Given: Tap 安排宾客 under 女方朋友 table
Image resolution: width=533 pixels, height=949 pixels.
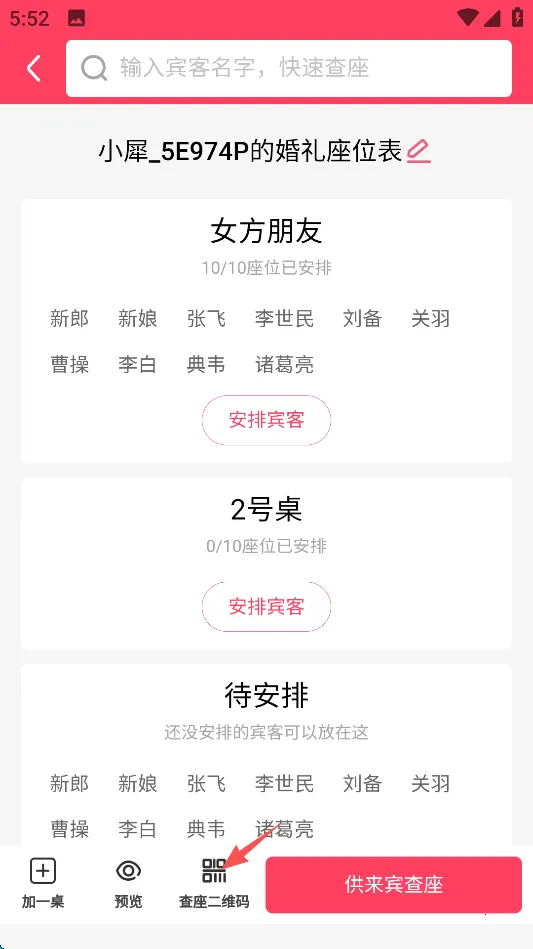Looking at the screenshot, I should (x=266, y=420).
